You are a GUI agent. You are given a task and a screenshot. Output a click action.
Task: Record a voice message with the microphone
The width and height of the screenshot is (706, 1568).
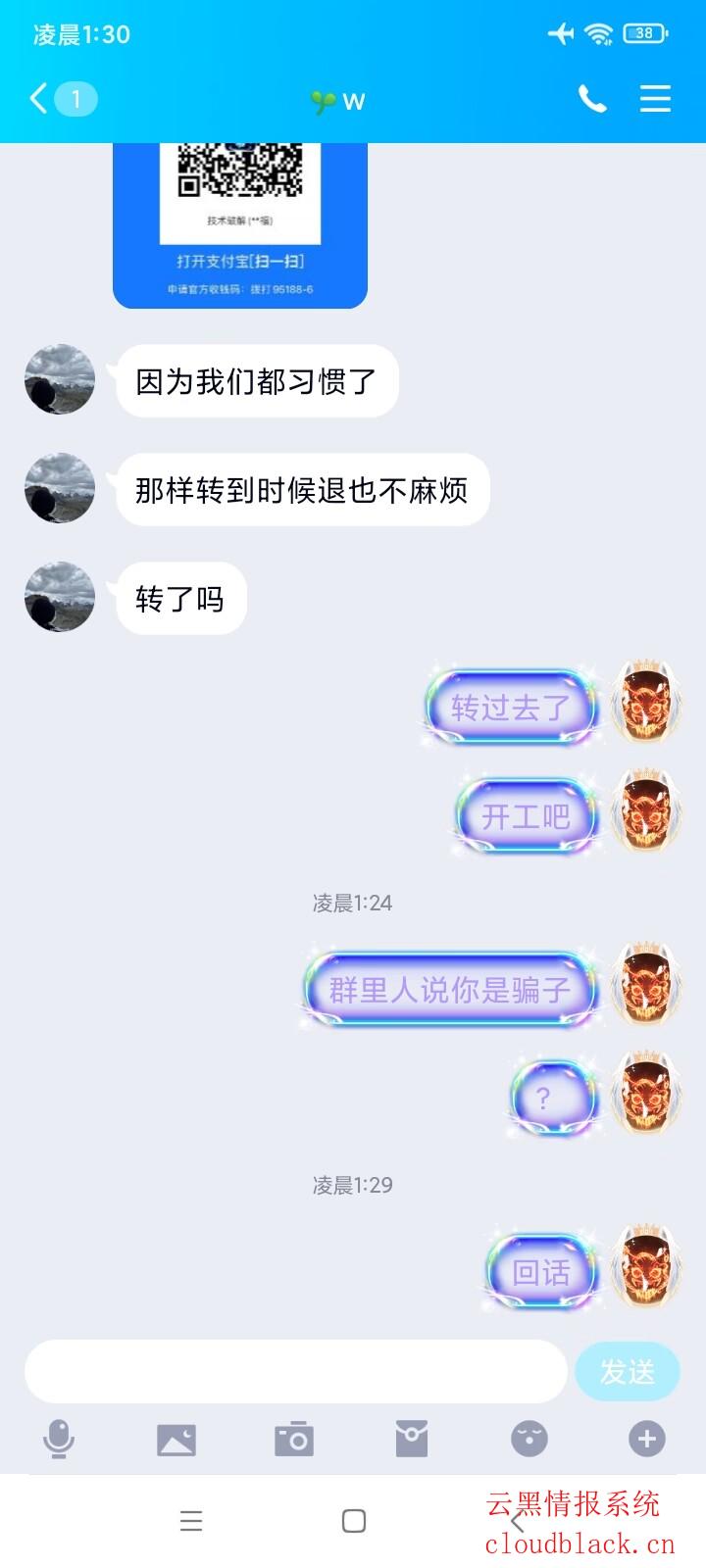pos(59,1439)
